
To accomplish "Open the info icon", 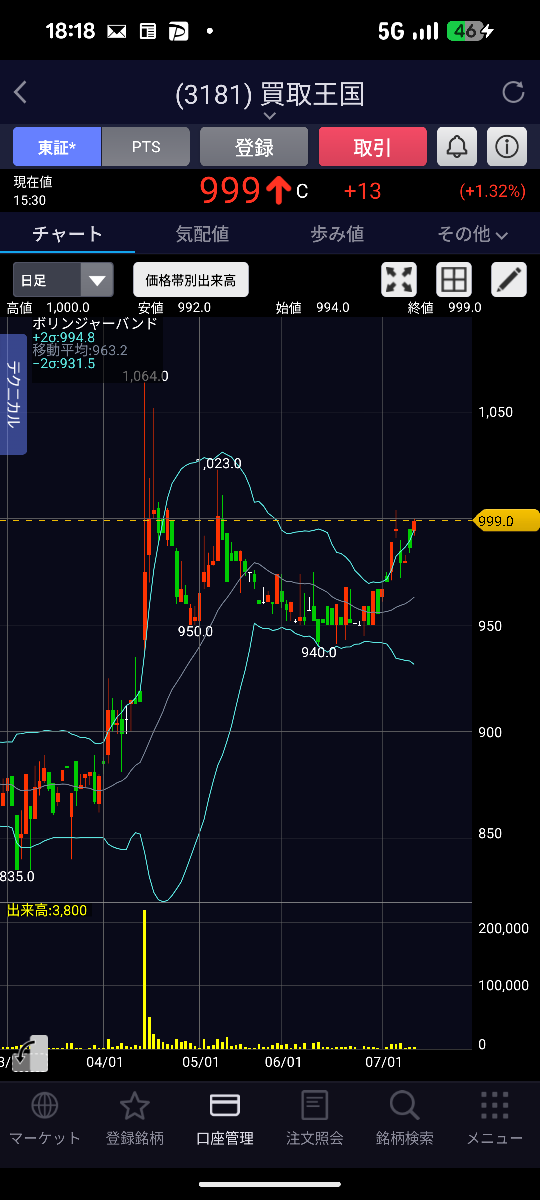I will (507, 147).
